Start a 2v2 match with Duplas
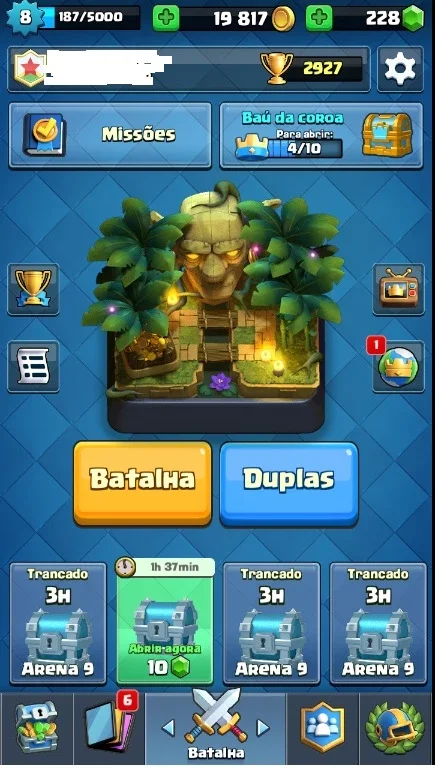The image size is (437, 771). (289, 483)
